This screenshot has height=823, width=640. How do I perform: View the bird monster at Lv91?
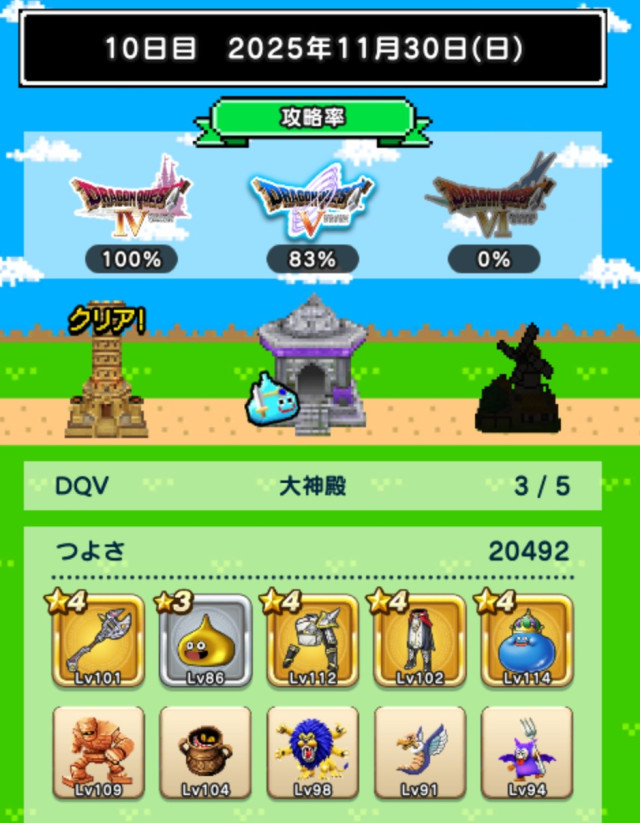[x=419, y=753]
